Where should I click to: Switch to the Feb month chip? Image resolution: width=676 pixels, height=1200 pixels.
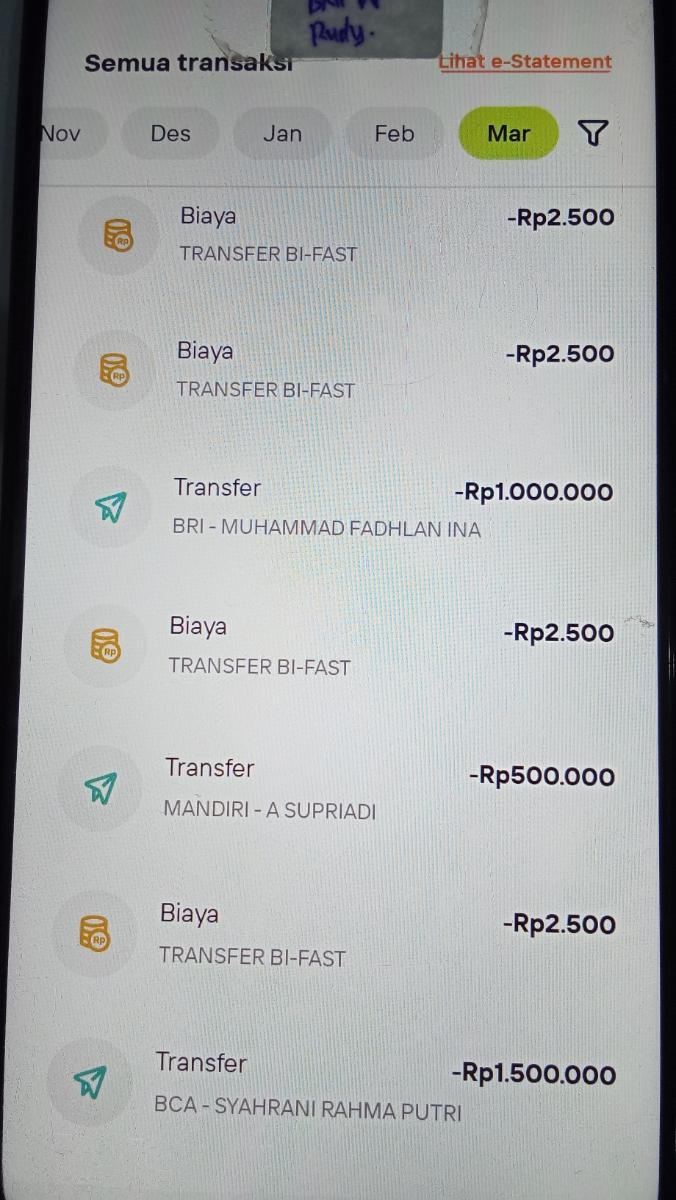[x=394, y=134]
